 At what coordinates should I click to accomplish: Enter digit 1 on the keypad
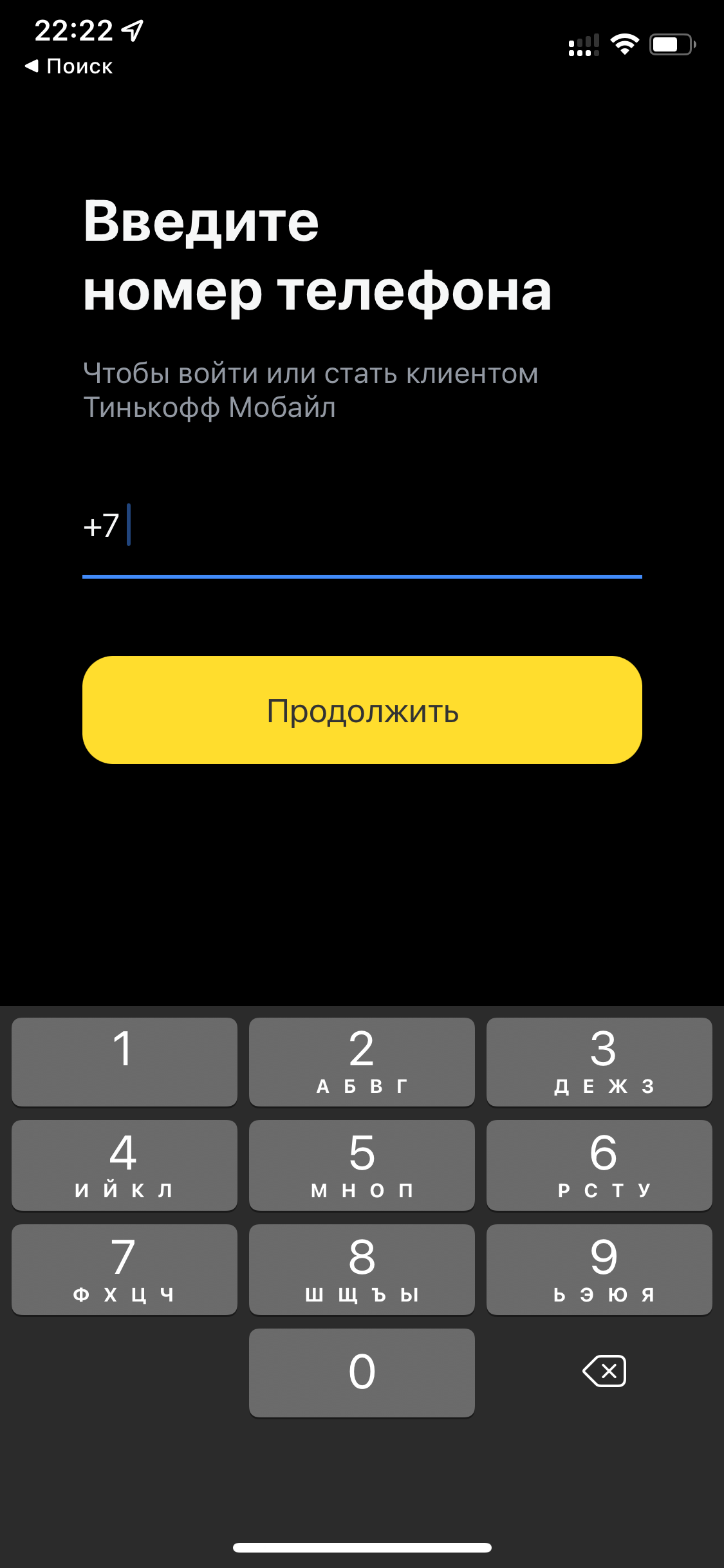point(124,1061)
